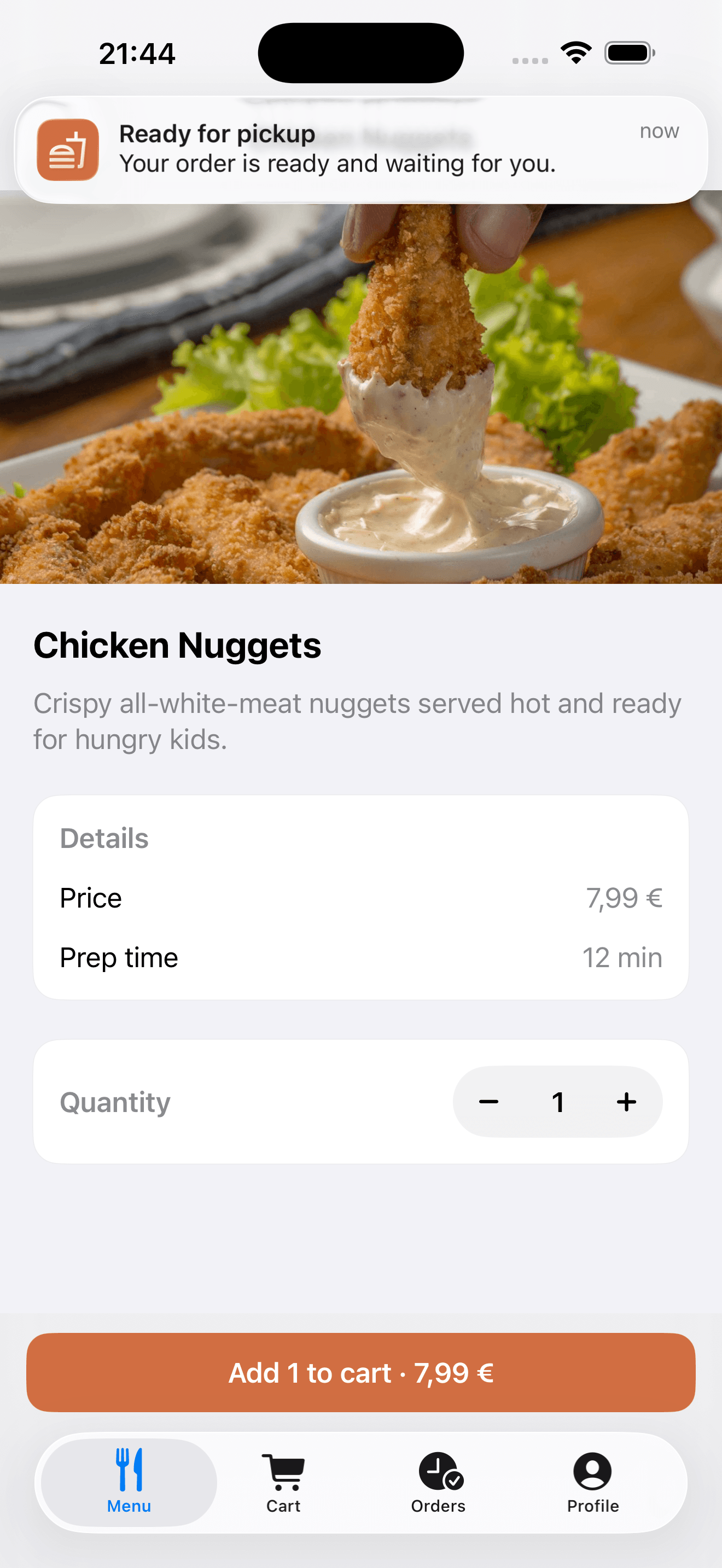This screenshot has height=1568, width=722.
Task: Tap the Prep time row
Action: point(361,957)
